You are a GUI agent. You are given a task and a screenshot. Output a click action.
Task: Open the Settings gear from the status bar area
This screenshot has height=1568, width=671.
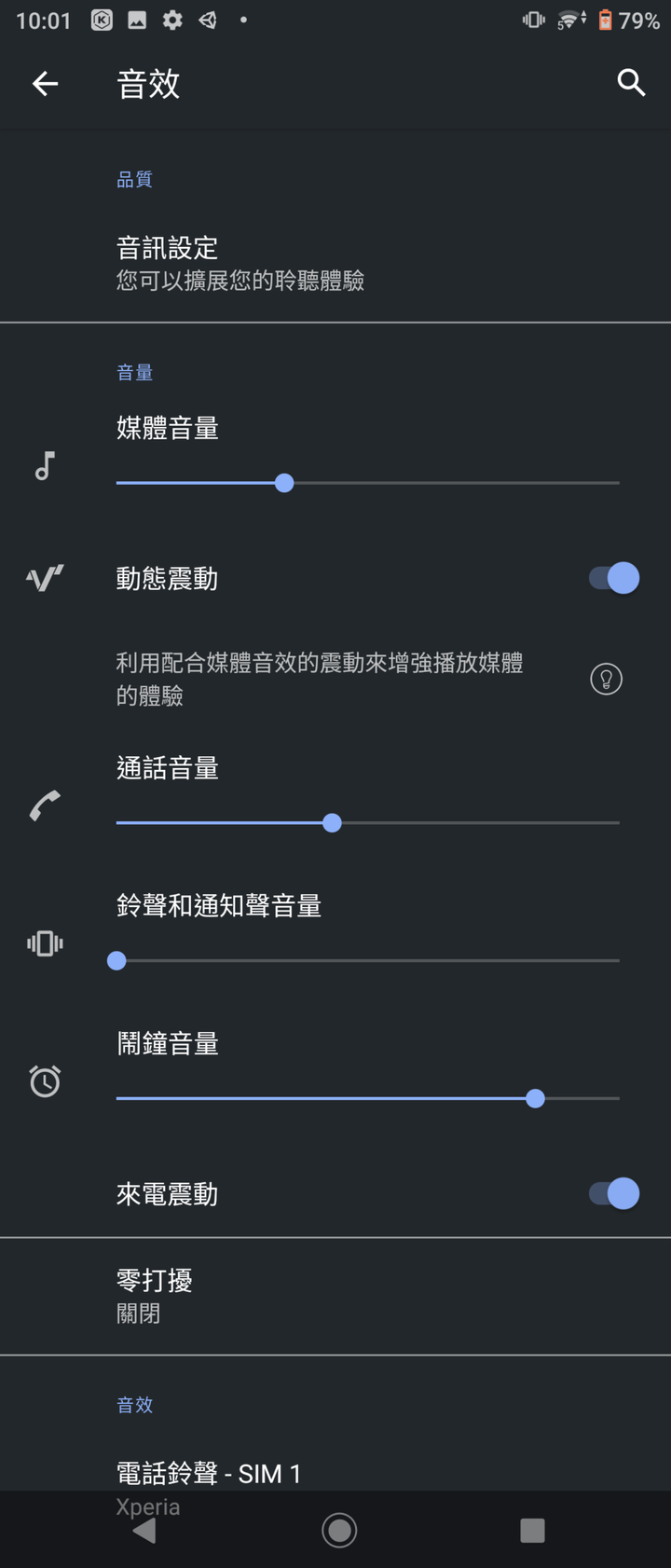(172, 21)
